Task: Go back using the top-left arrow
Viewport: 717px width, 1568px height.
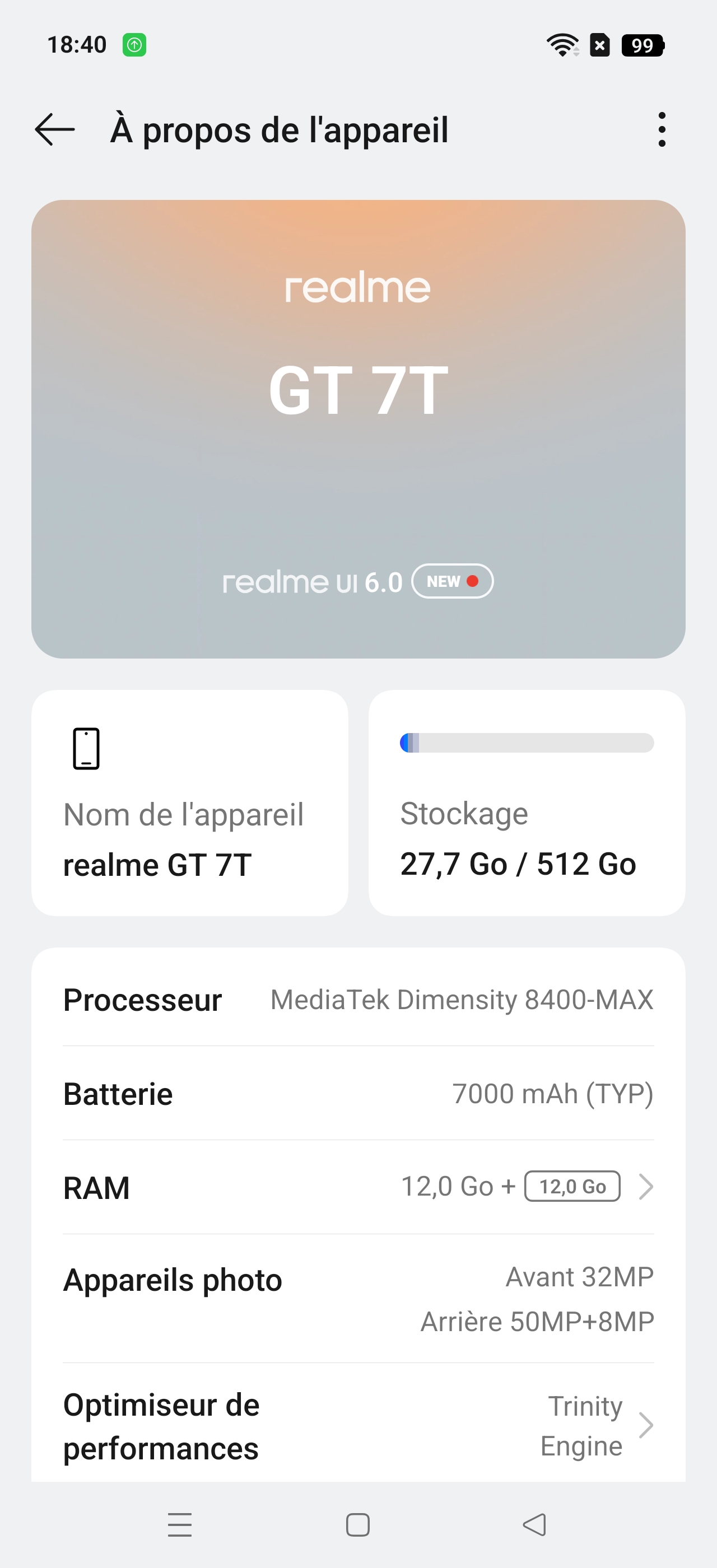Action: (55, 129)
